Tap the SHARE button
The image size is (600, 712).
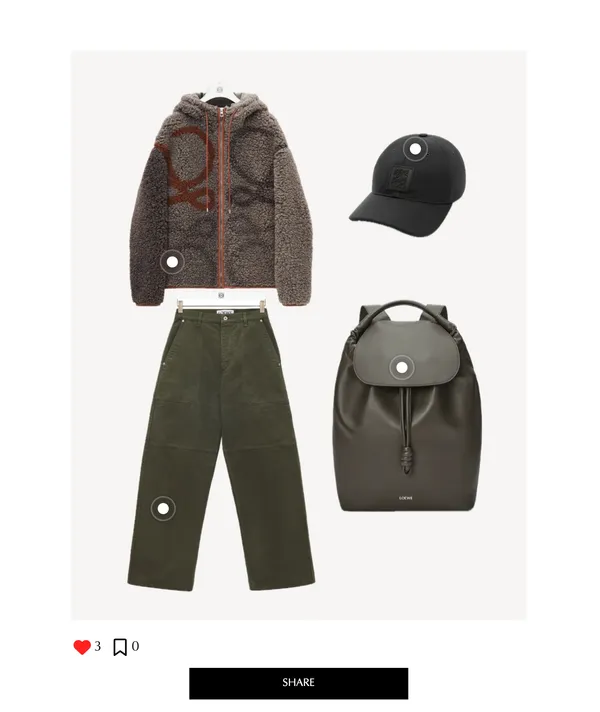298,683
